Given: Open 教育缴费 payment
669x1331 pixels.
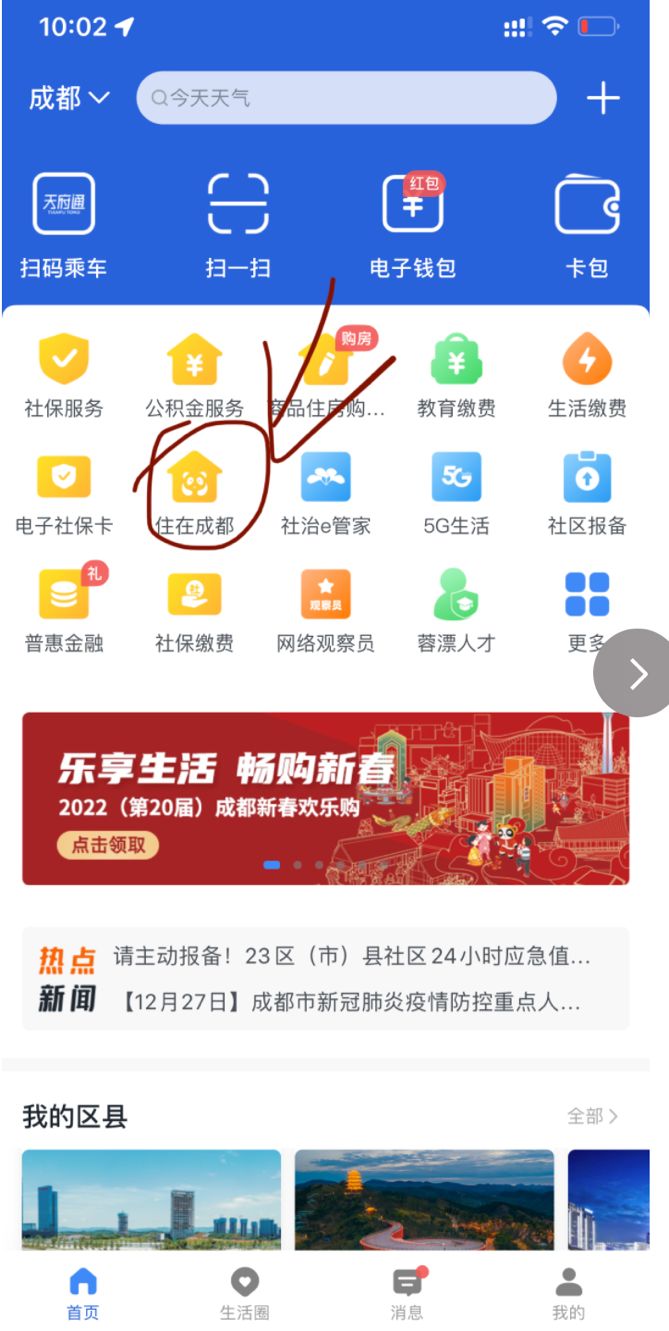Looking at the screenshot, I should (x=456, y=376).
